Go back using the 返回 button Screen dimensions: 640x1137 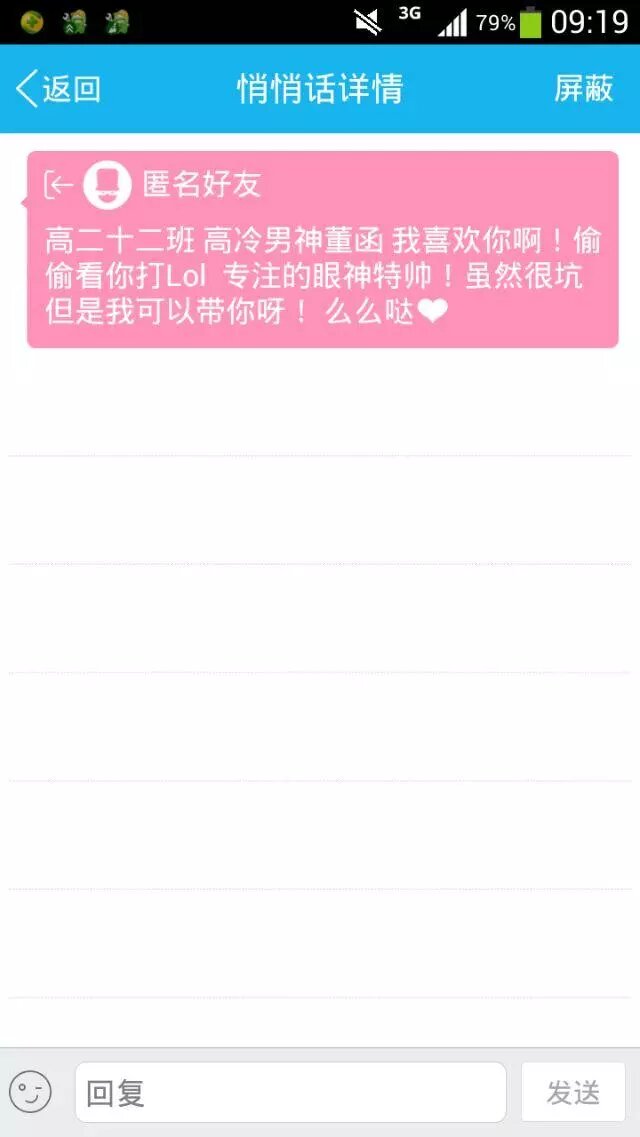coord(58,89)
